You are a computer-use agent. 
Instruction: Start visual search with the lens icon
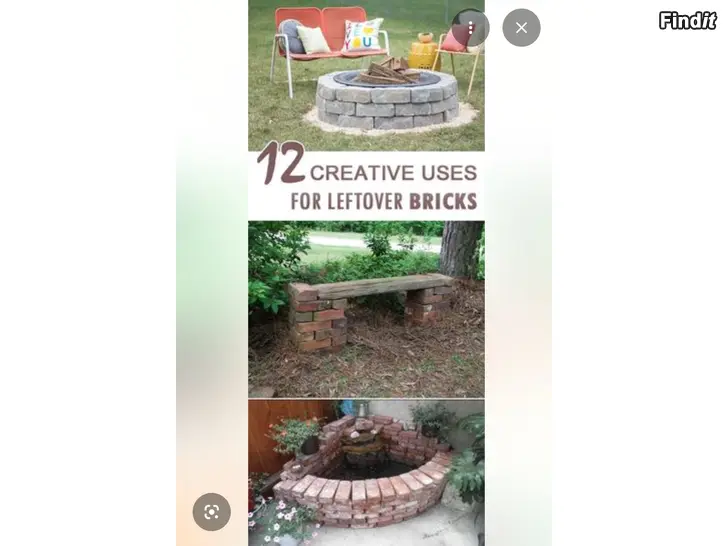pos(211,512)
